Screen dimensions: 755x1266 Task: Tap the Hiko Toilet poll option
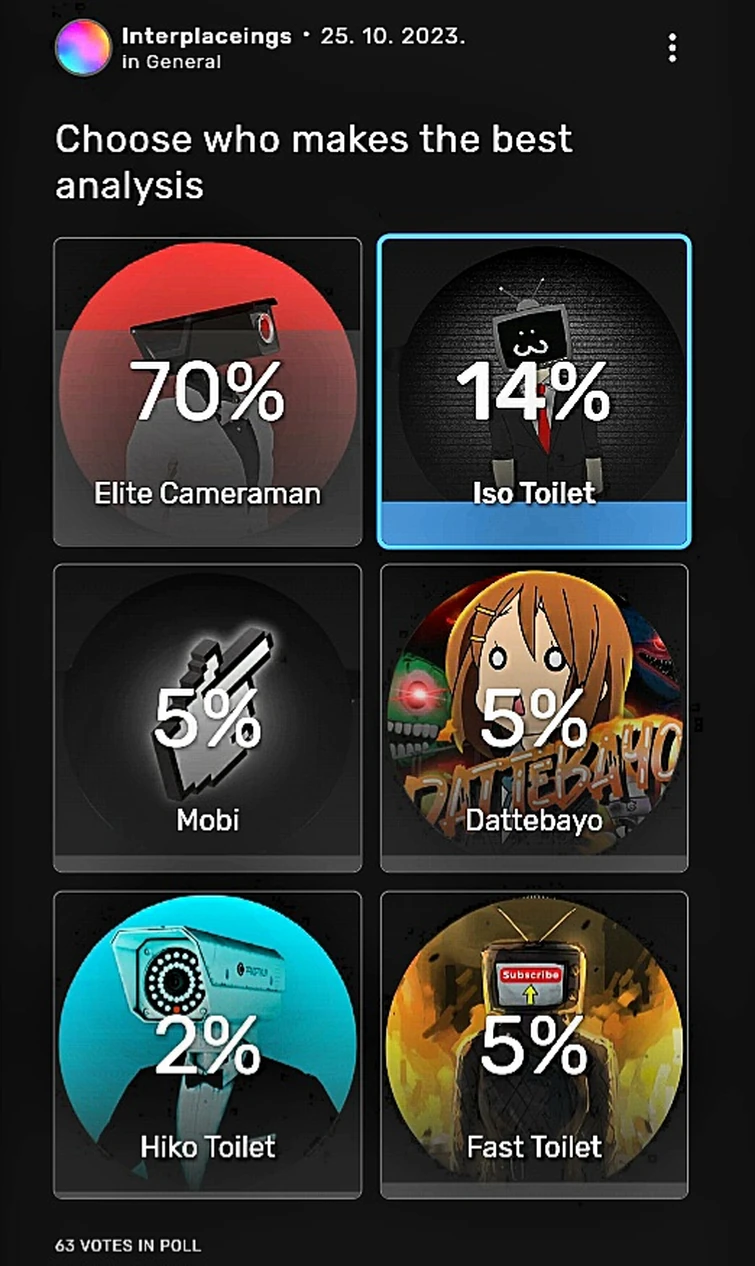click(207, 1044)
